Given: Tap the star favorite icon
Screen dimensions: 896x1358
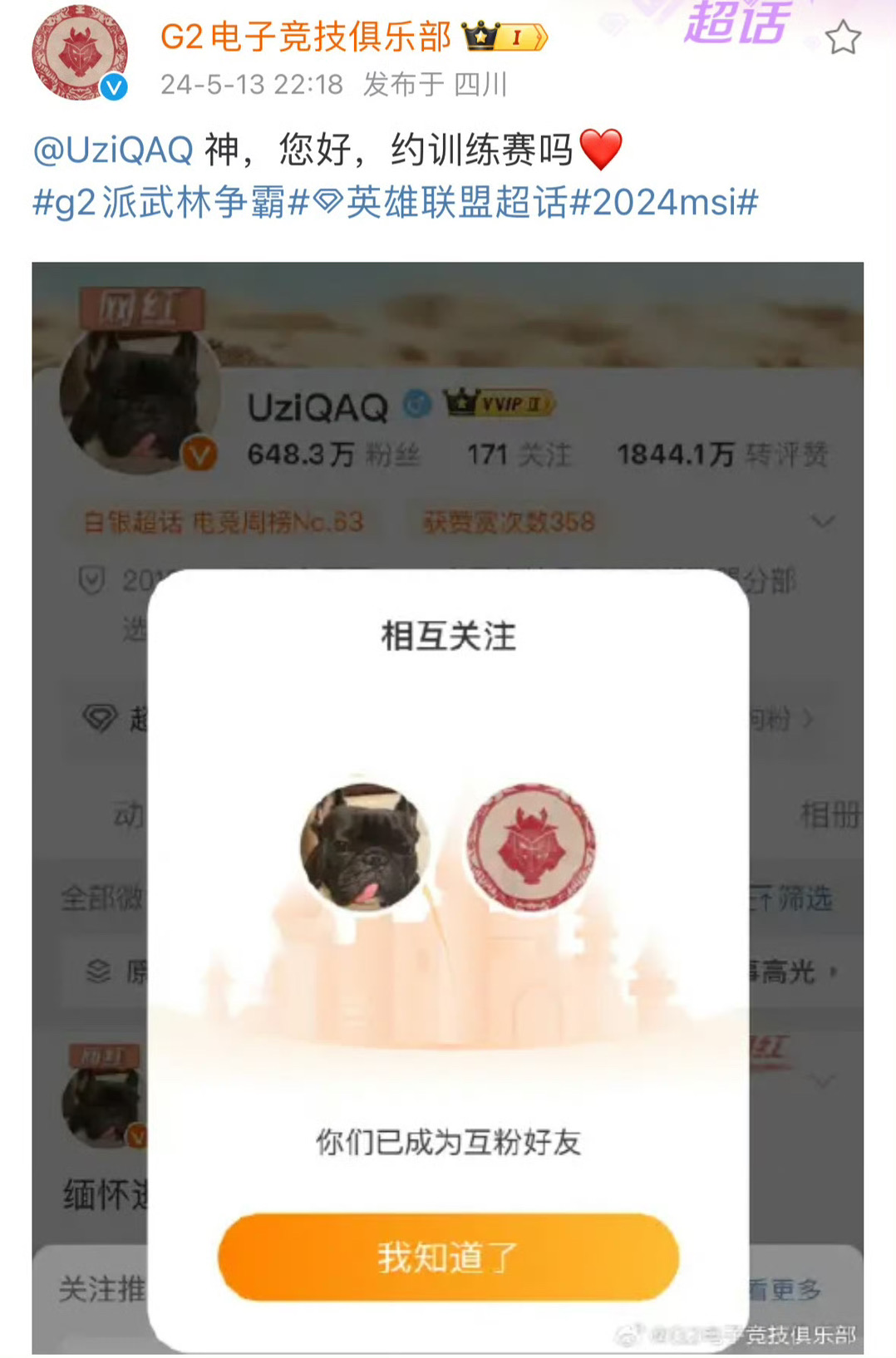Looking at the screenshot, I should (842, 38).
